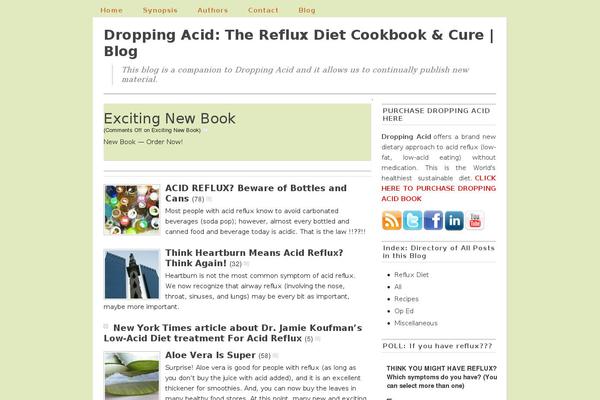
Task: Open the Facebook page icon
Action: 433,221
